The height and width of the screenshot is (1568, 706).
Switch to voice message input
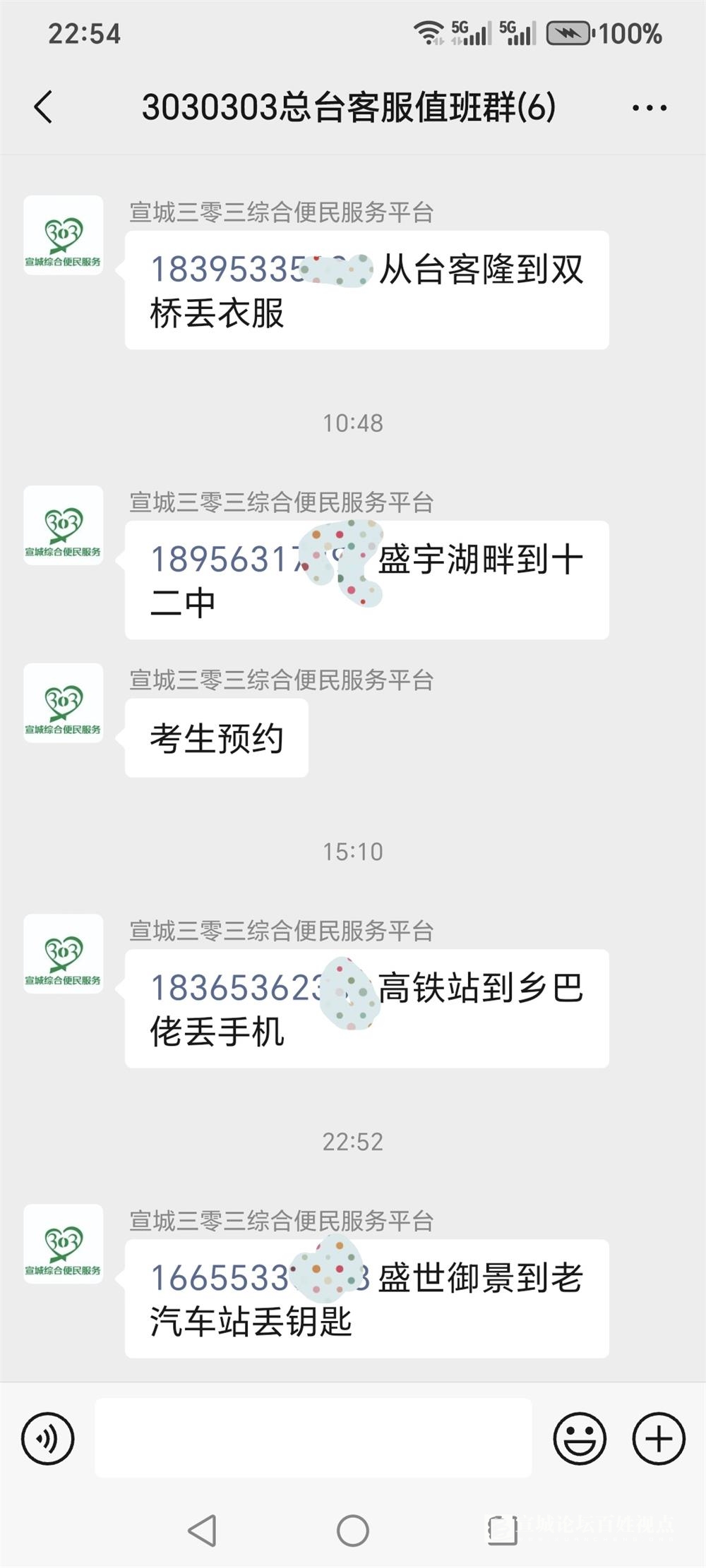48,1438
